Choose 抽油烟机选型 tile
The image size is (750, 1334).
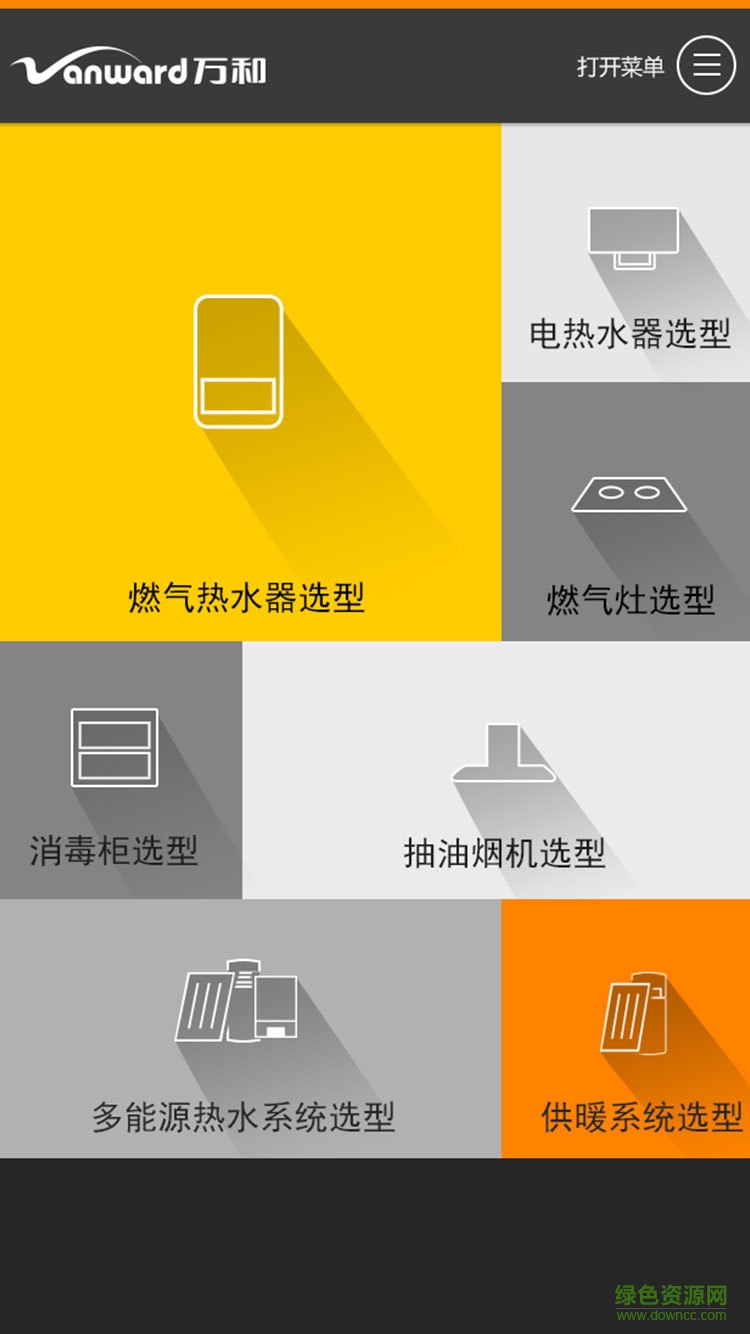coord(496,770)
